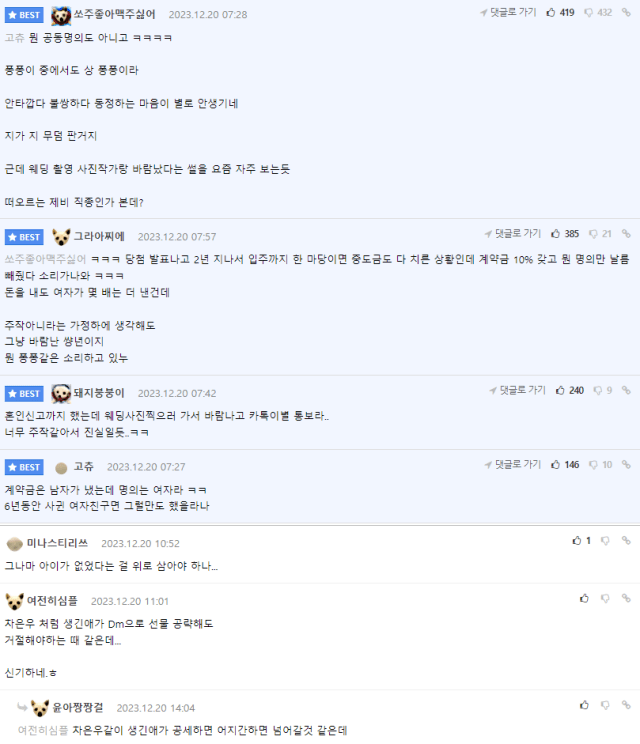Copy link of 쏘주좋아맥주싫어's comment
The height and width of the screenshot is (744, 640).
[626, 13]
